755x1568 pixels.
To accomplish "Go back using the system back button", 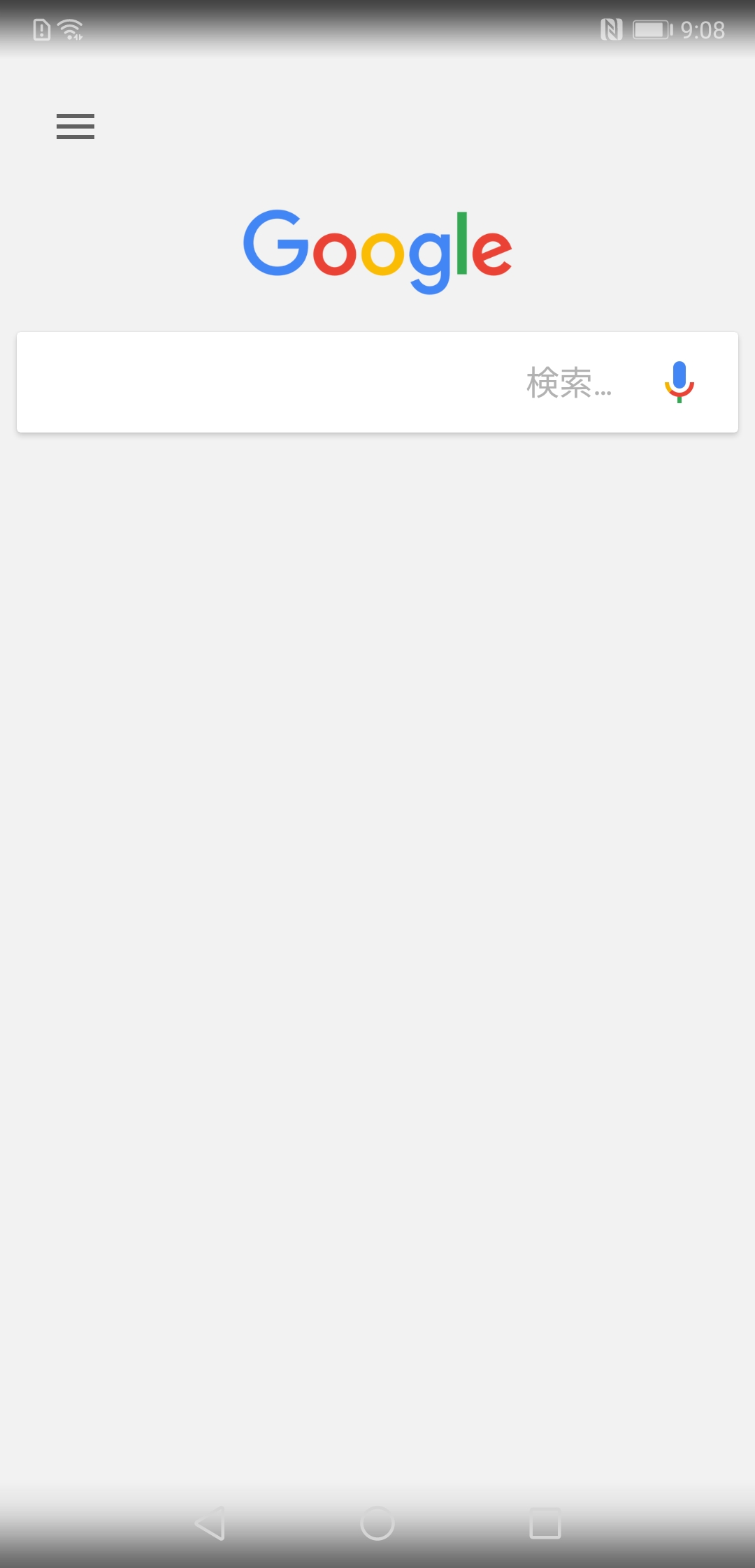I will 210,1523.
